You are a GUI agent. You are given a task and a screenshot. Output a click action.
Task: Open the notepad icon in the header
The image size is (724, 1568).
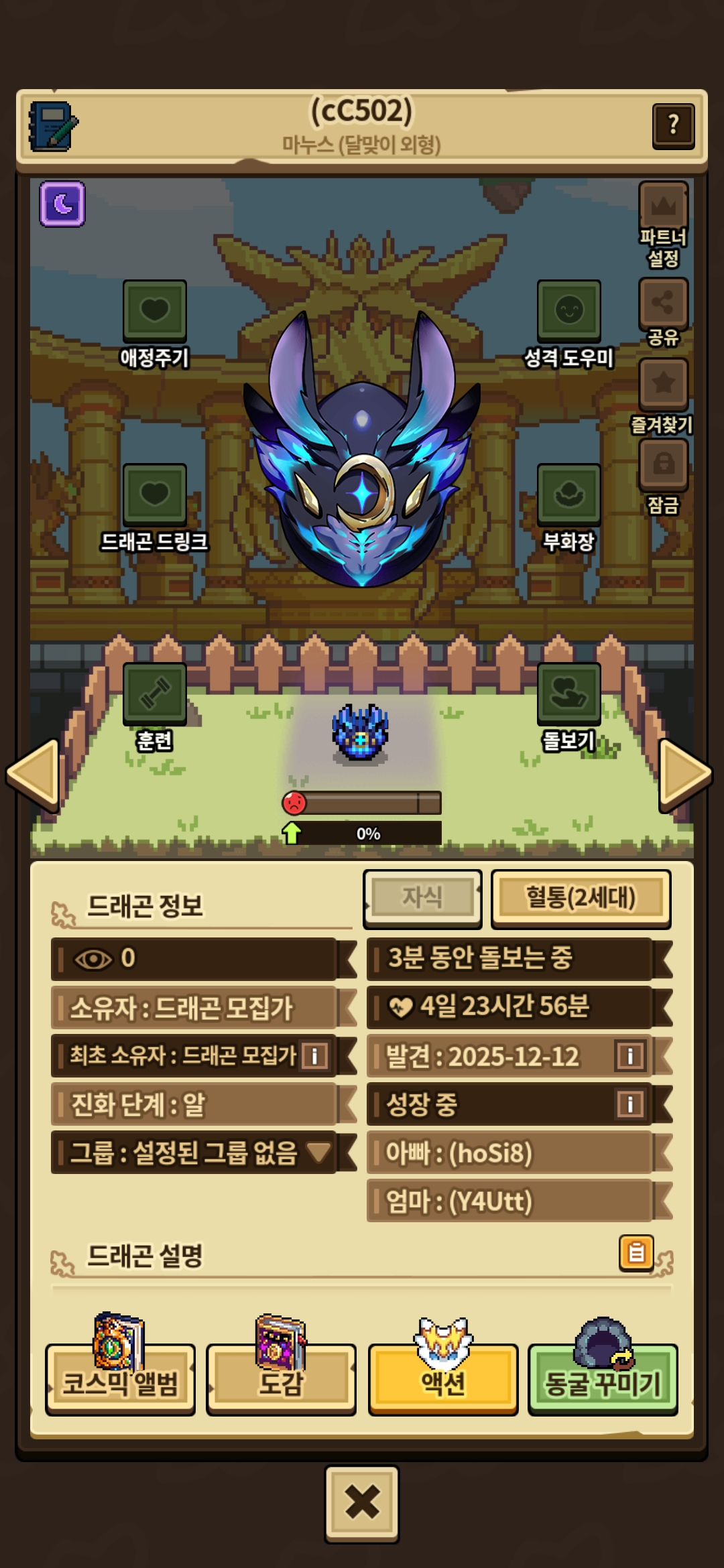[52, 126]
